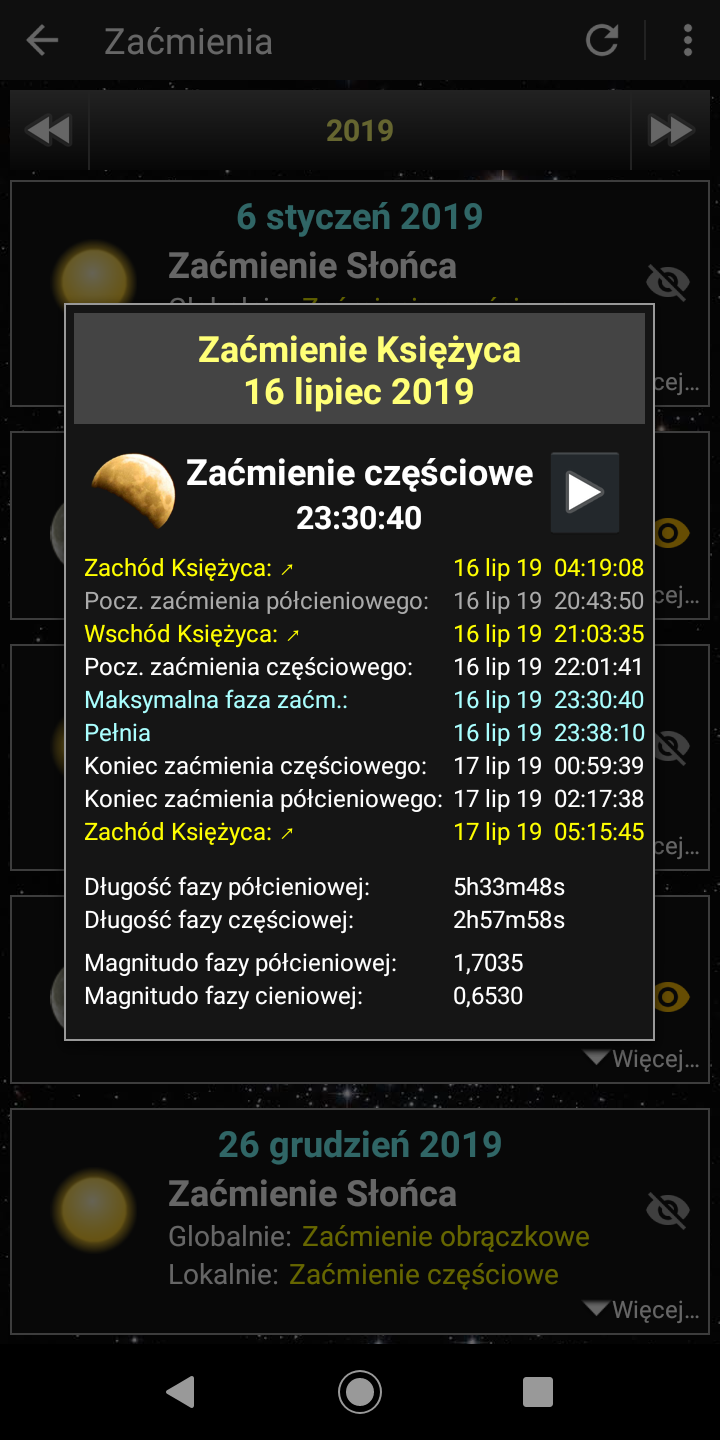
Task: Open the 26 grudzień 2019 solar eclipse card
Action: coord(360,1210)
